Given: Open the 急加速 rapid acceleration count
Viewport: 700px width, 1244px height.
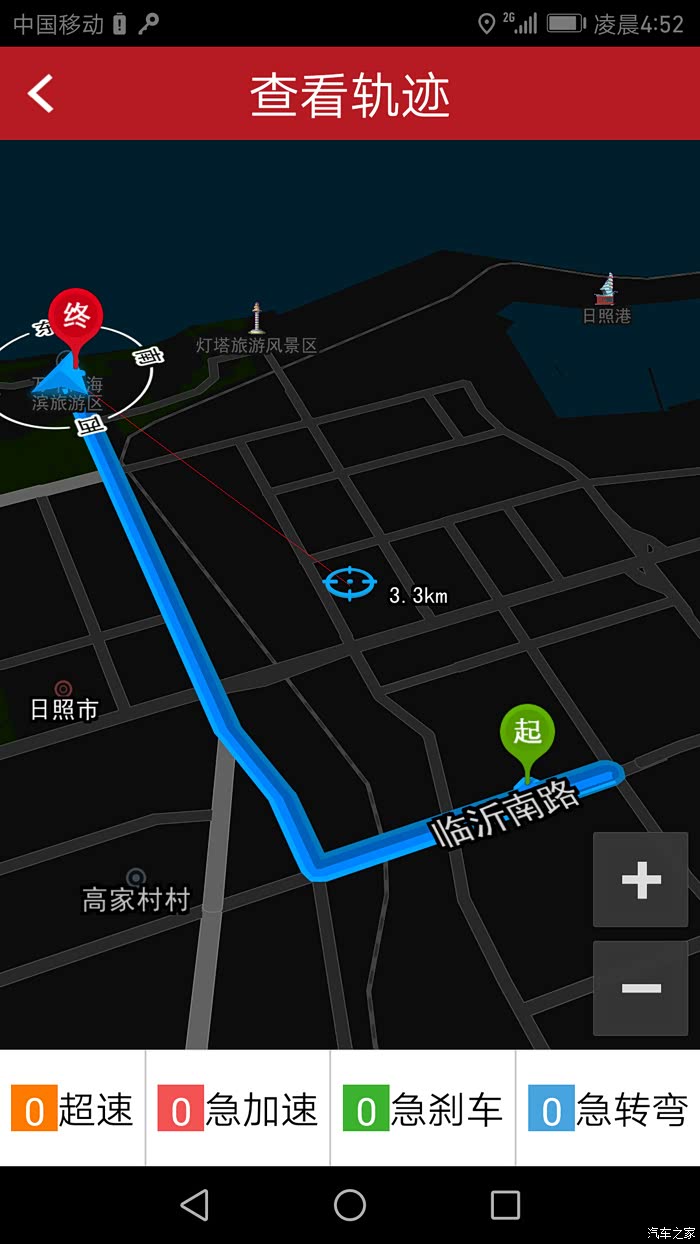Looking at the screenshot, I should coord(238,1110).
